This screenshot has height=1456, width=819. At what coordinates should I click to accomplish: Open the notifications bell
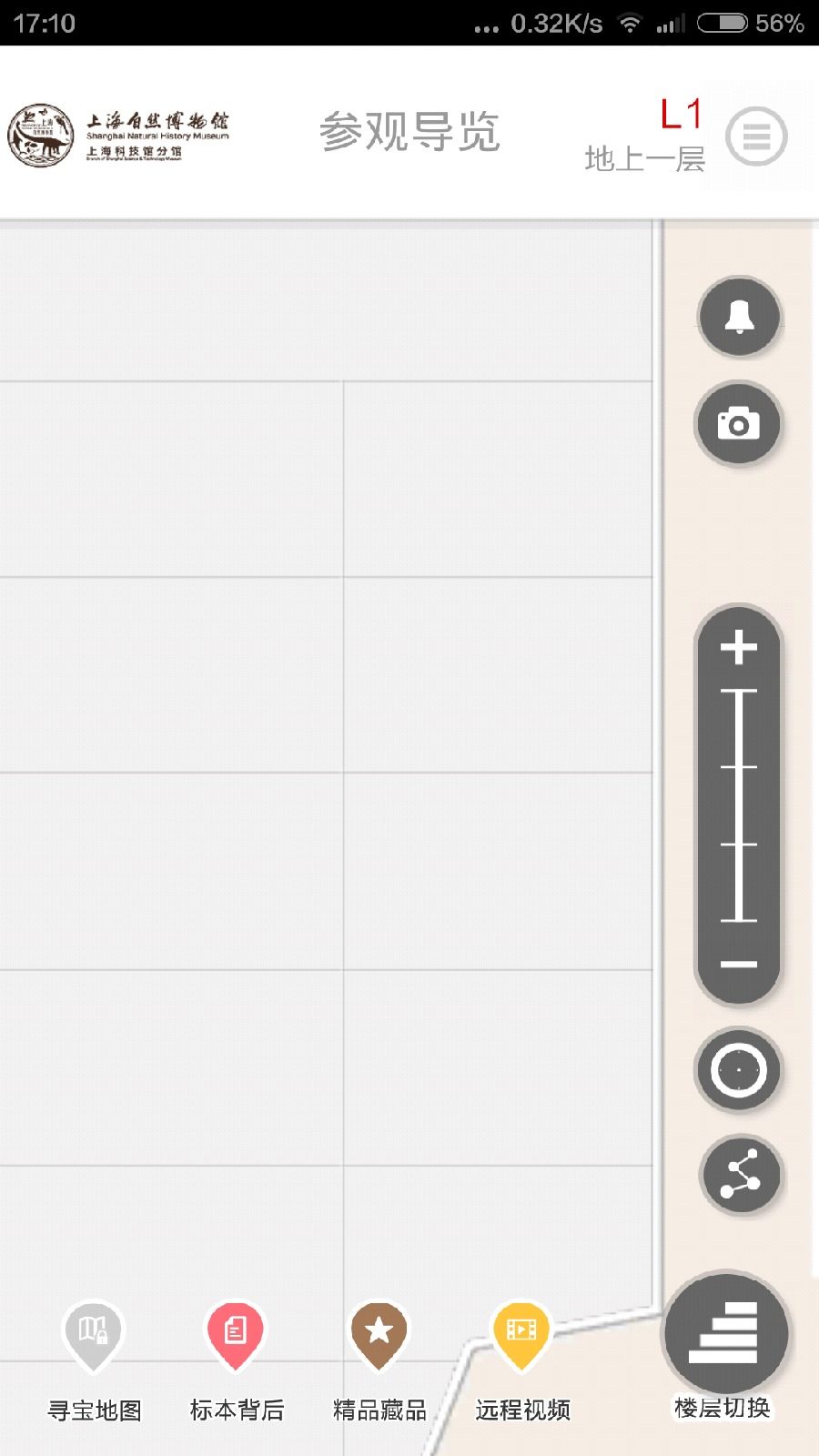(739, 318)
